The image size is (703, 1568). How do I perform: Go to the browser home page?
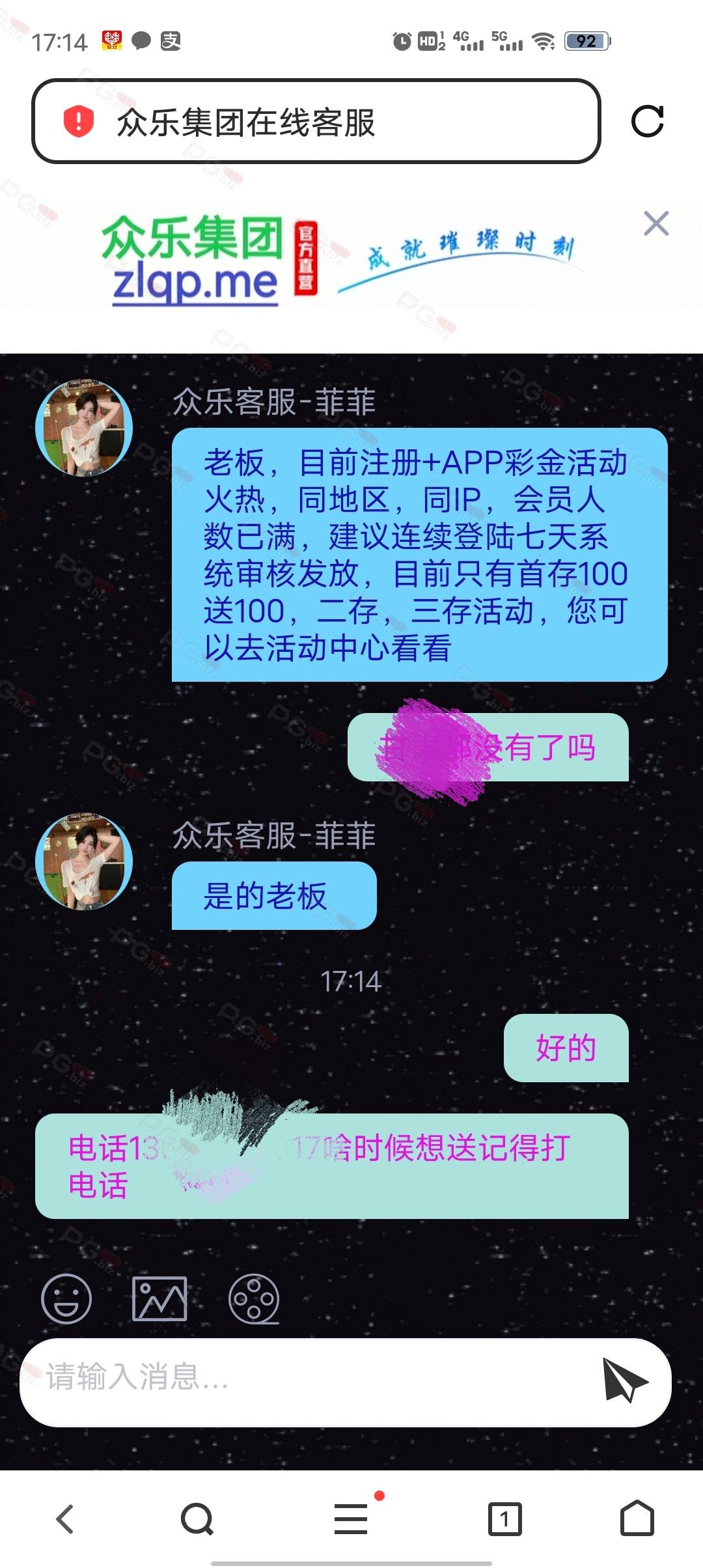pos(637,1519)
